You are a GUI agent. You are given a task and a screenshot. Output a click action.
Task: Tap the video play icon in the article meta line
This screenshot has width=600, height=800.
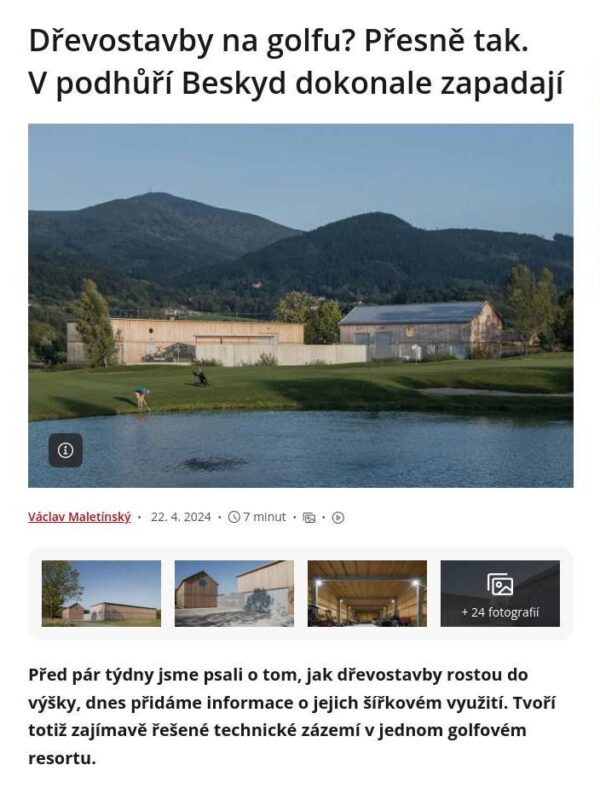(x=338, y=518)
